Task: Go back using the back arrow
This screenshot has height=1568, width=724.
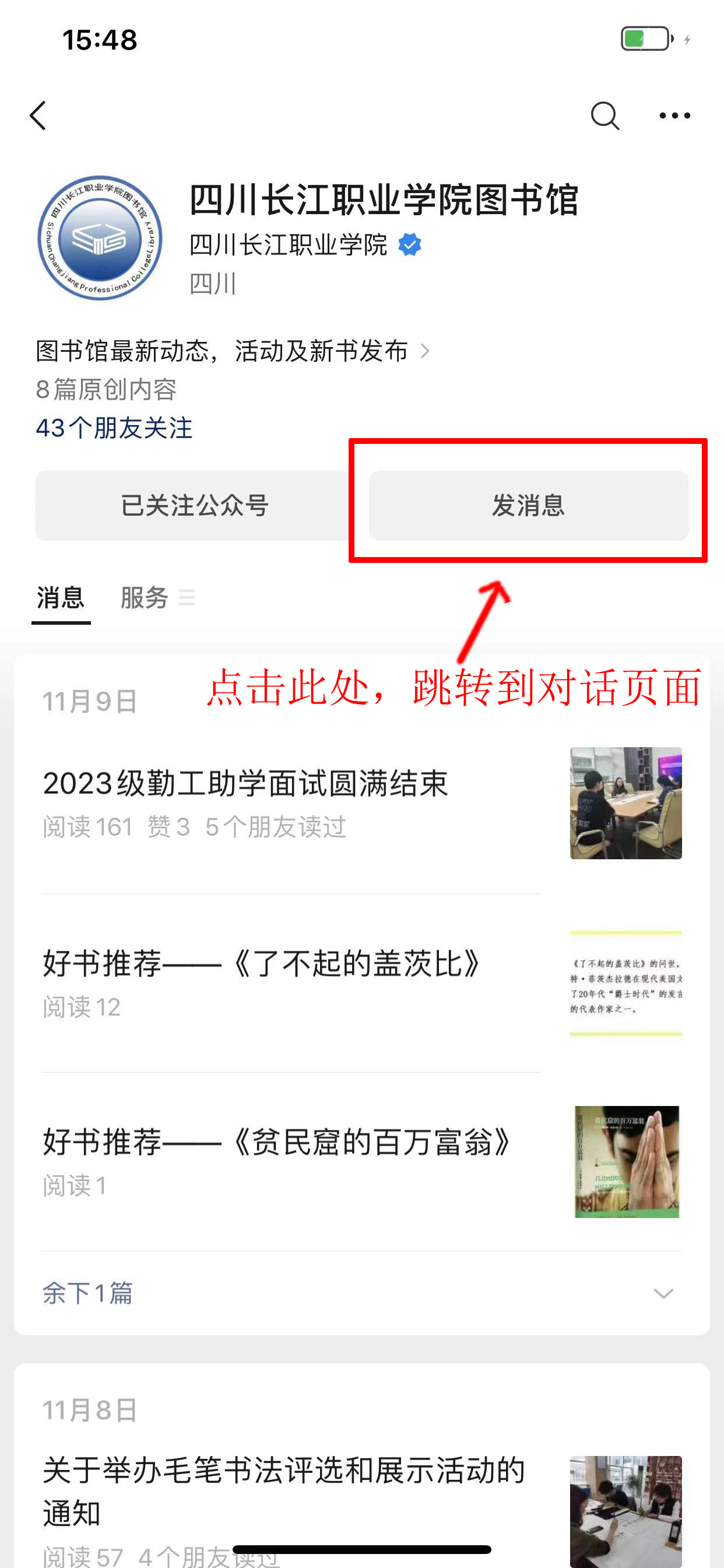Action: 38,116
